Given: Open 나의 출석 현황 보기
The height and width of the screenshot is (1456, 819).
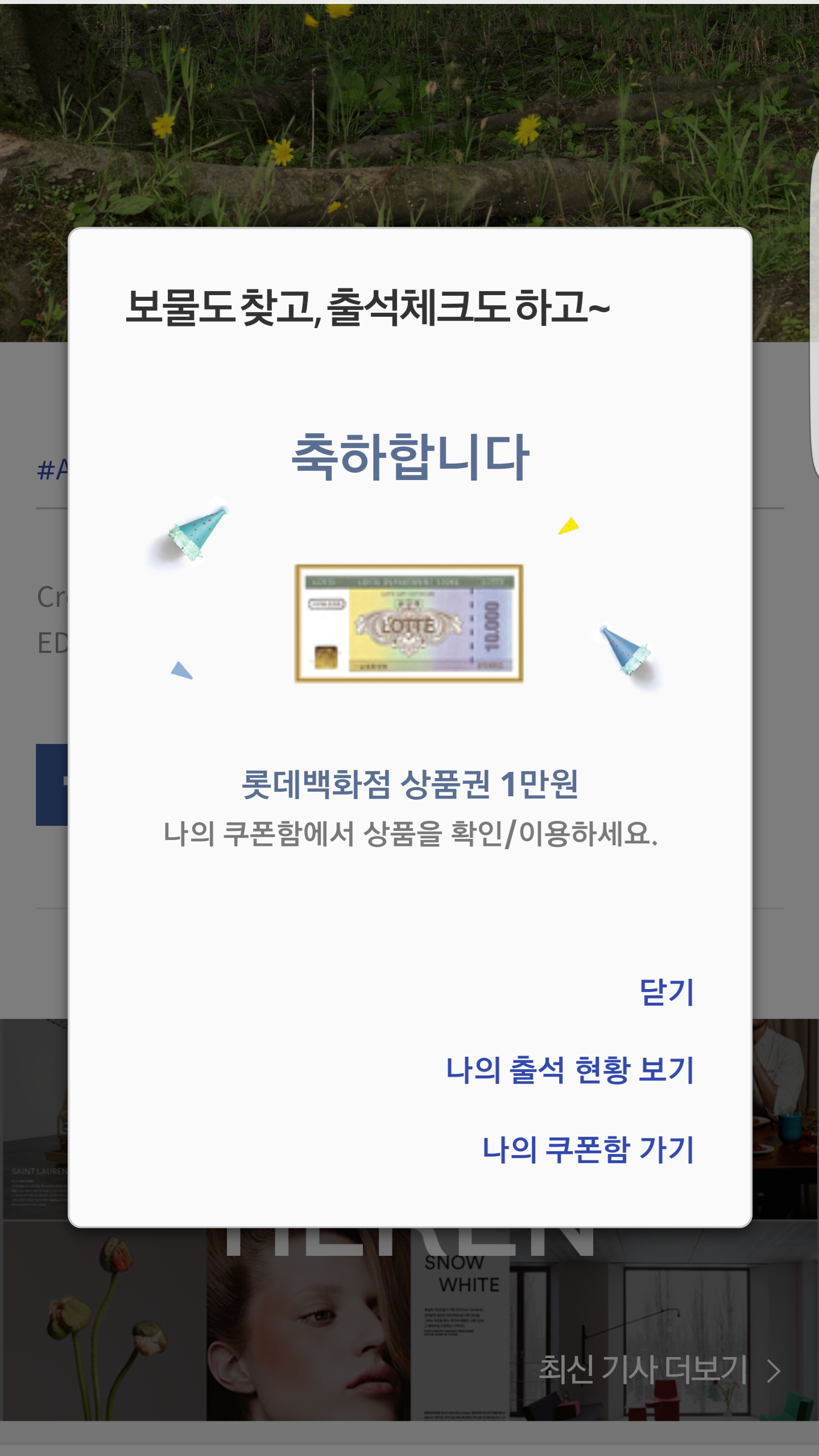Looking at the screenshot, I should tap(569, 1070).
